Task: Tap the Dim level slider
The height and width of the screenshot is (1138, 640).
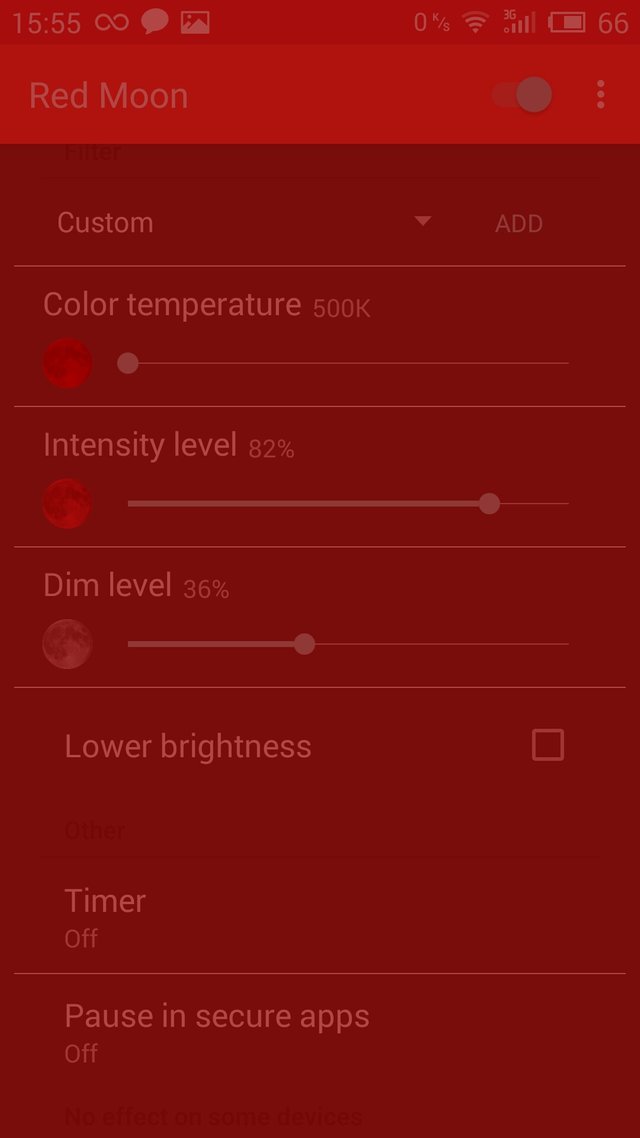Action: (348, 644)
